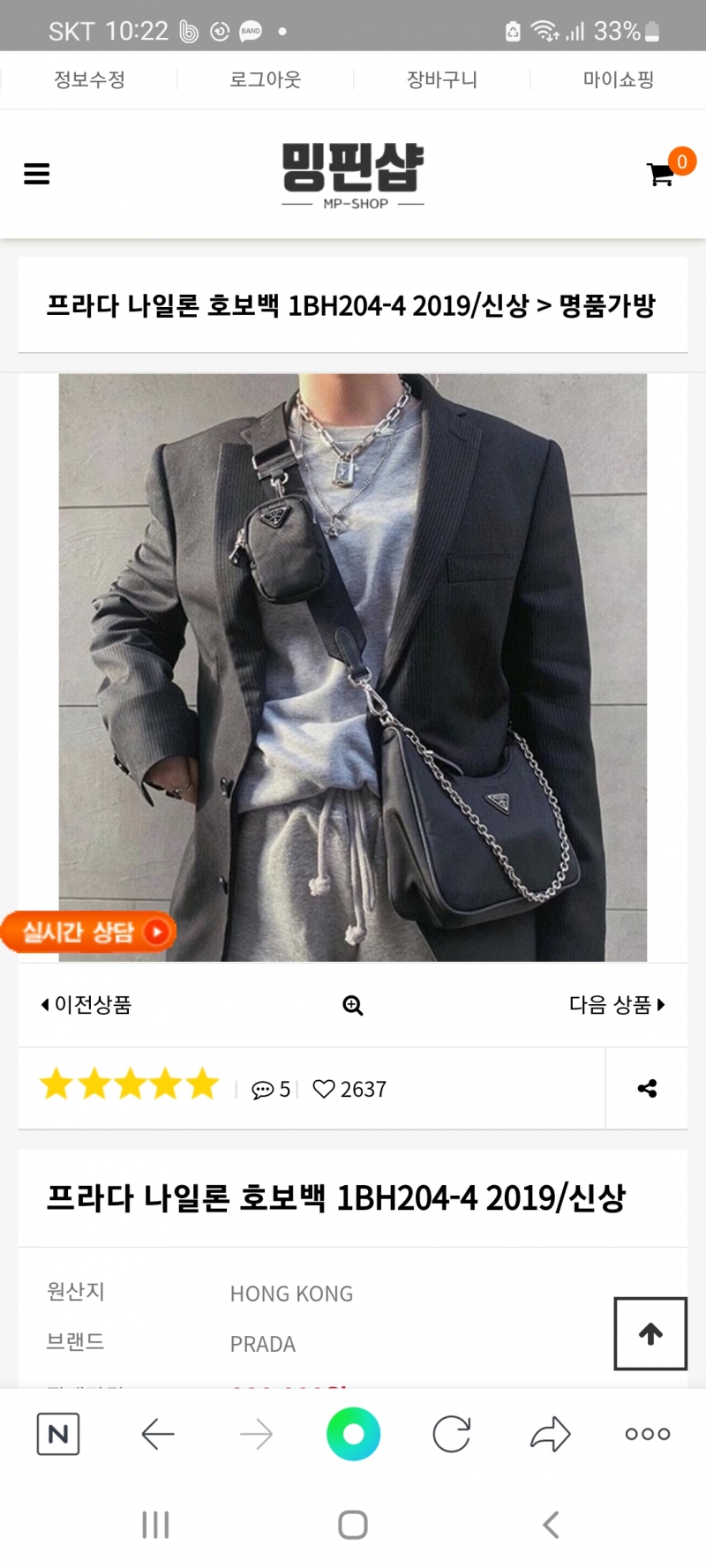Like the product with heart icon
The image size is (706, 1568).
point(324,1090)
